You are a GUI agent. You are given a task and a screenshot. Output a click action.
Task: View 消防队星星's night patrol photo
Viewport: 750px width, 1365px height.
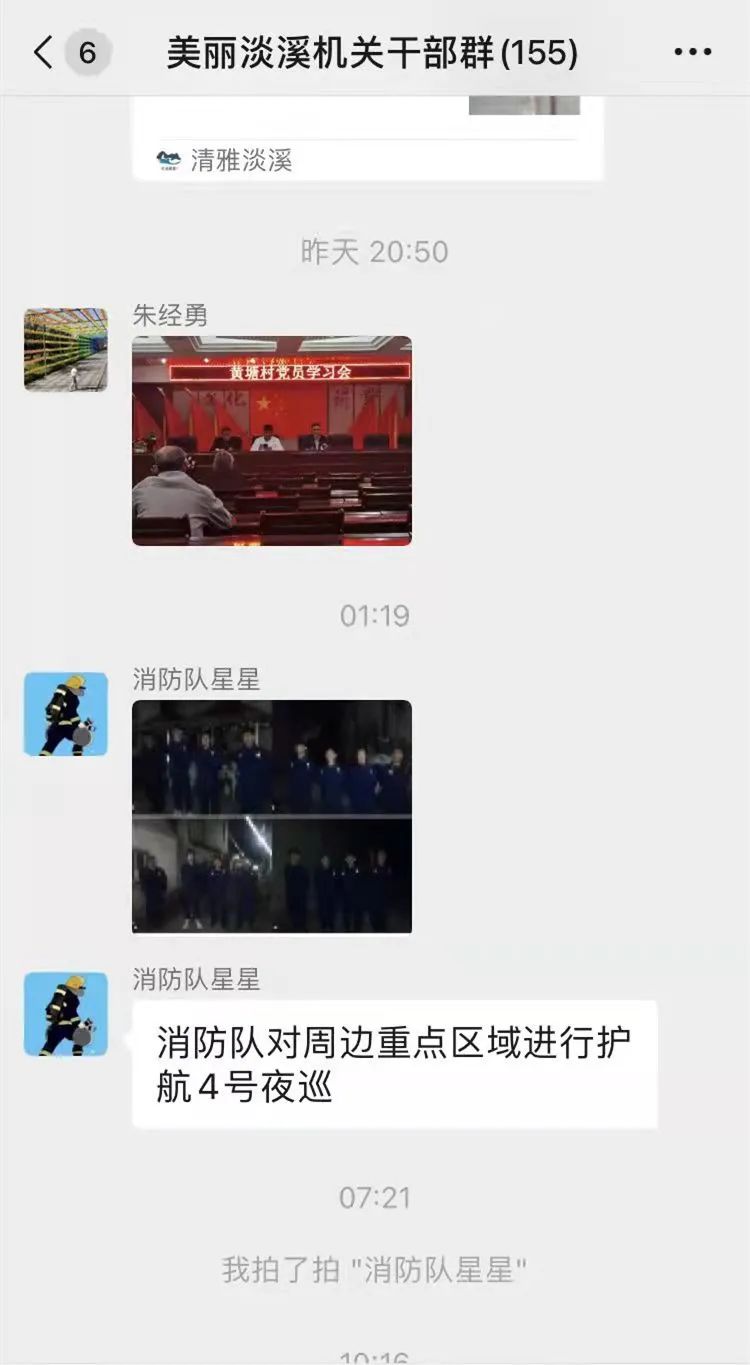click(272, 816)
